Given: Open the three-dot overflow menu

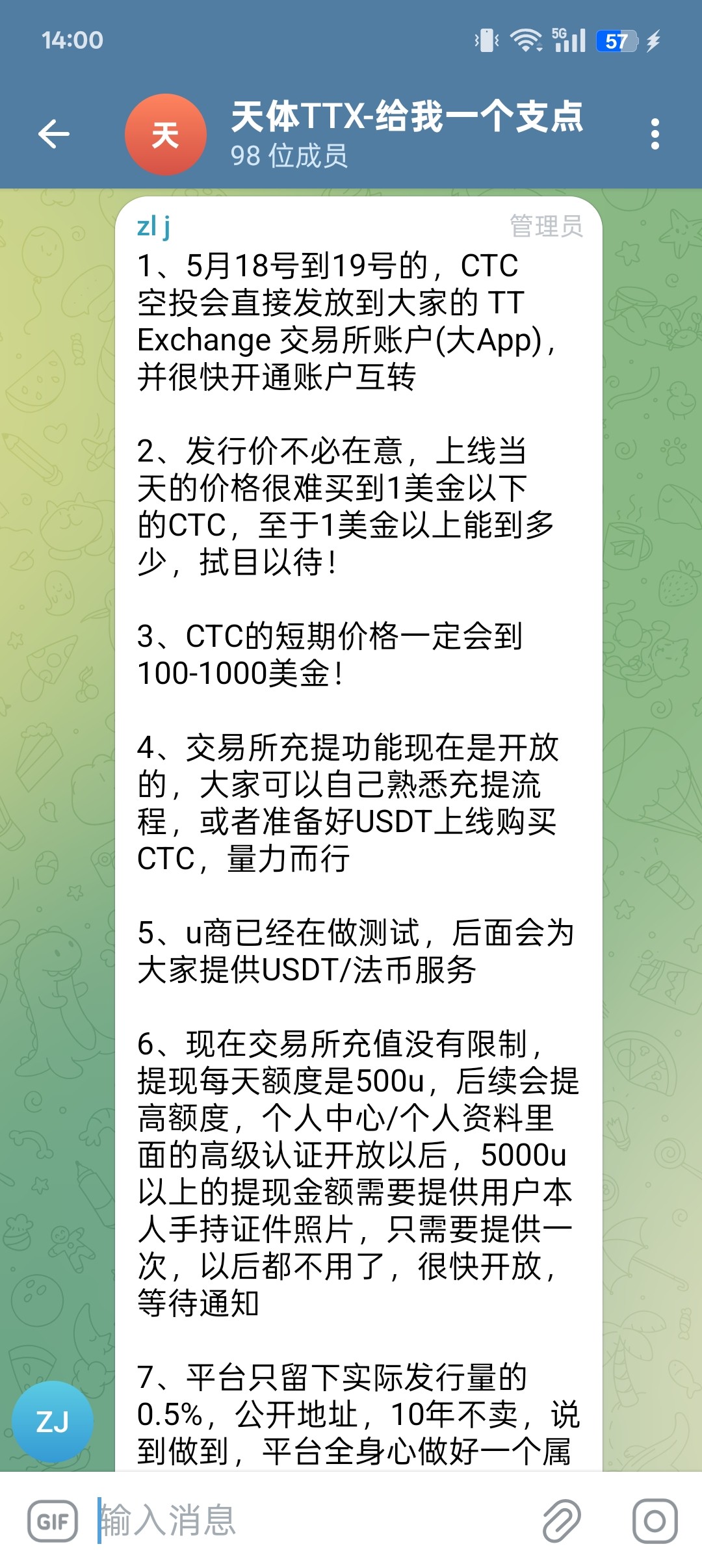Looking at the screenshot, I should pos(655,135).
